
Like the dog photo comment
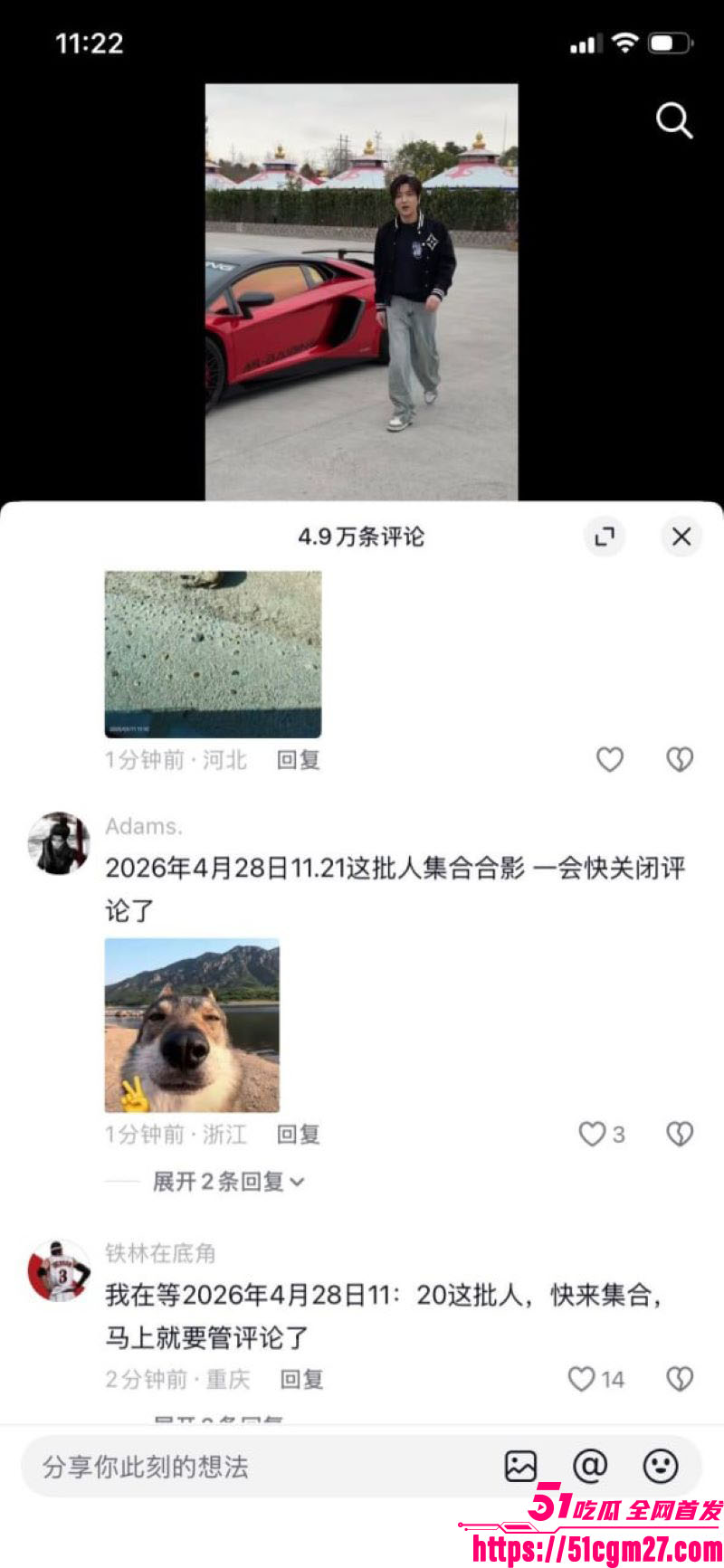tap(593, 1134)
